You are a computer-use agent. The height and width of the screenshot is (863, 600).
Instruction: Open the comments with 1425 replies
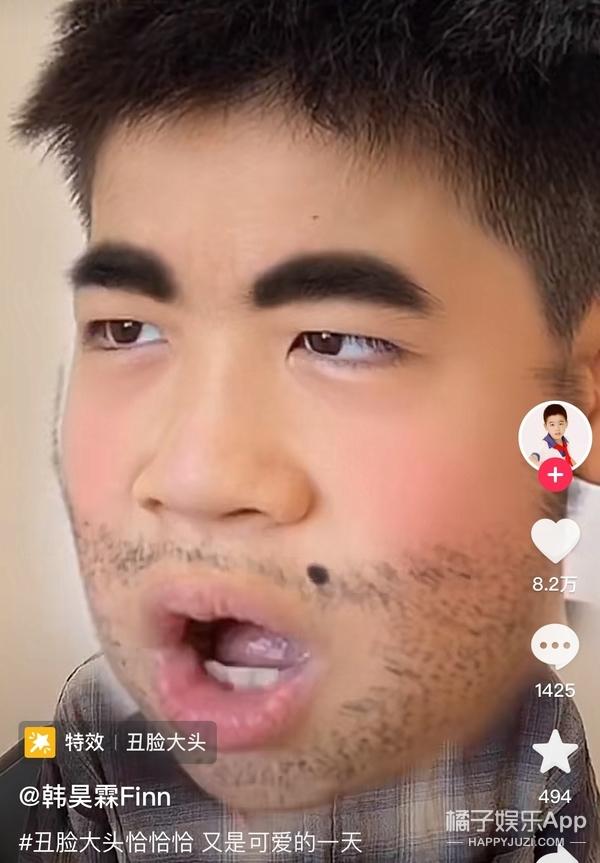coord(555,646)
